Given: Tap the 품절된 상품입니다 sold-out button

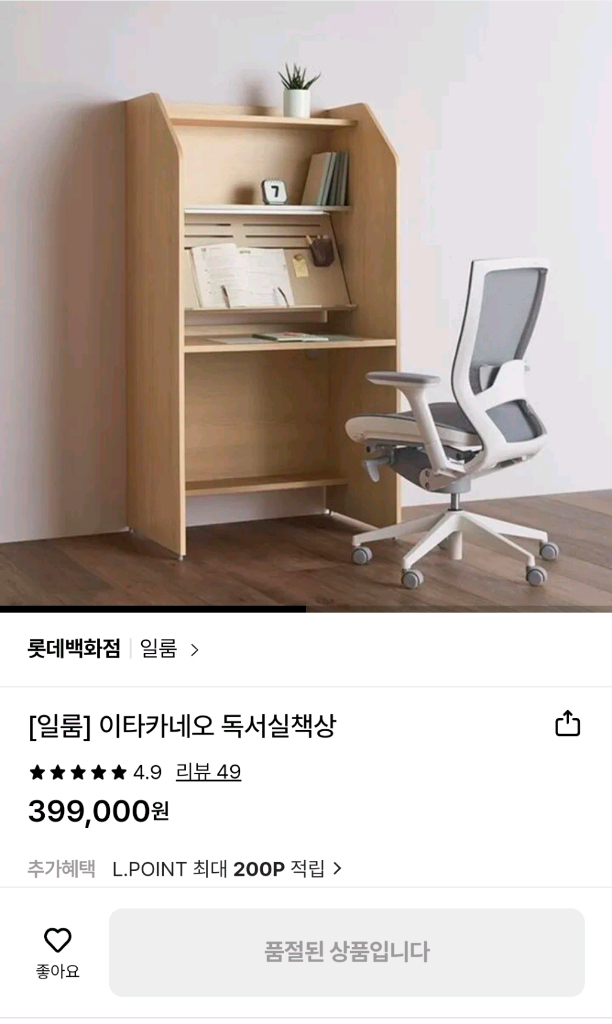Looking at the screenshot, I should [x=346, y=952].
